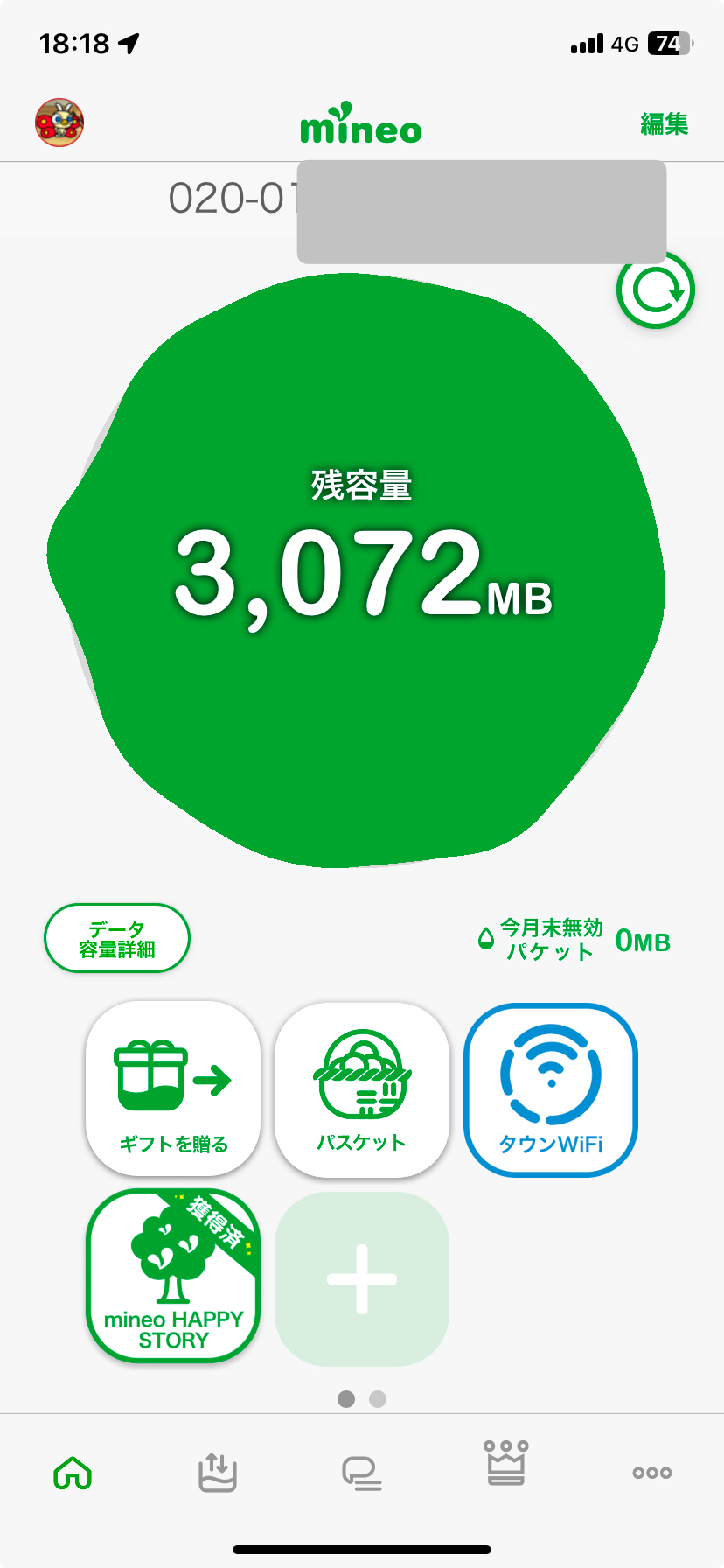Open データ容量詳細 data details
The height and width of the screenshot is (1568, 724).
117,939
